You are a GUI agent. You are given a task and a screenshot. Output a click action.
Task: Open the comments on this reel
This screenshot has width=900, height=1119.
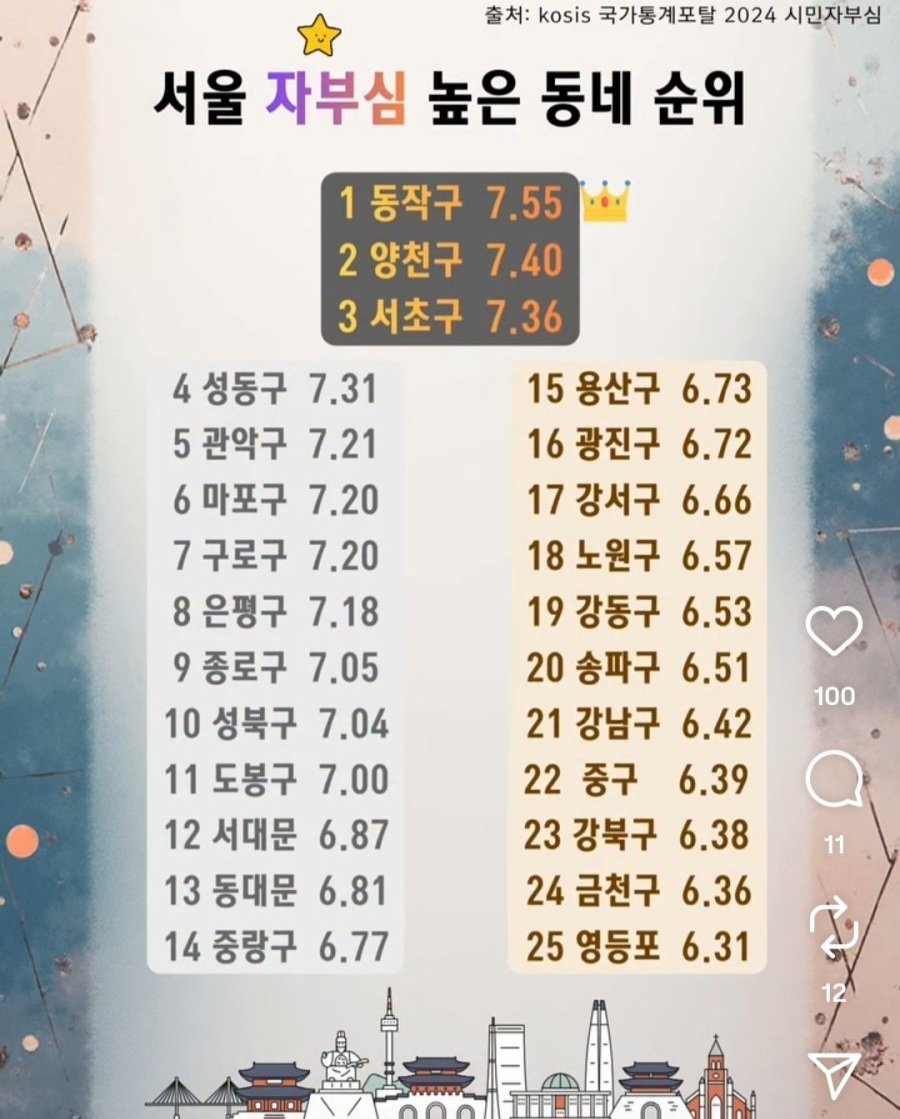point(833,782)
